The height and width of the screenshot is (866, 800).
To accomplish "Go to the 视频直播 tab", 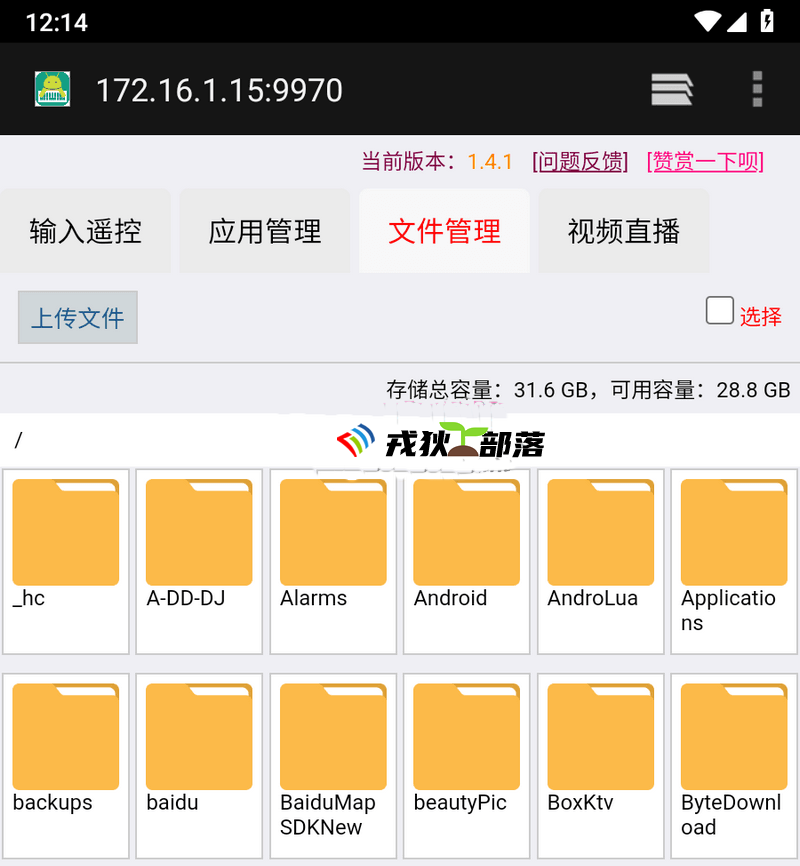I will 624,231.
